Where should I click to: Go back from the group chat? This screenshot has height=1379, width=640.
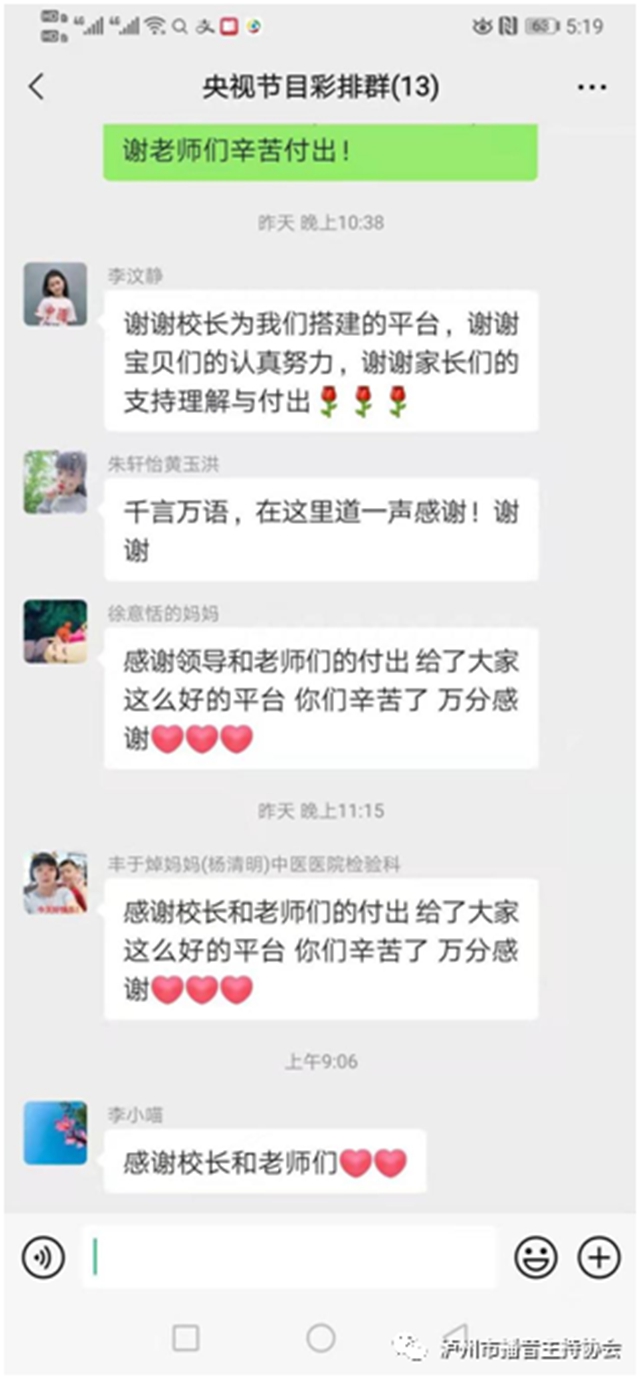click(37, 87)
